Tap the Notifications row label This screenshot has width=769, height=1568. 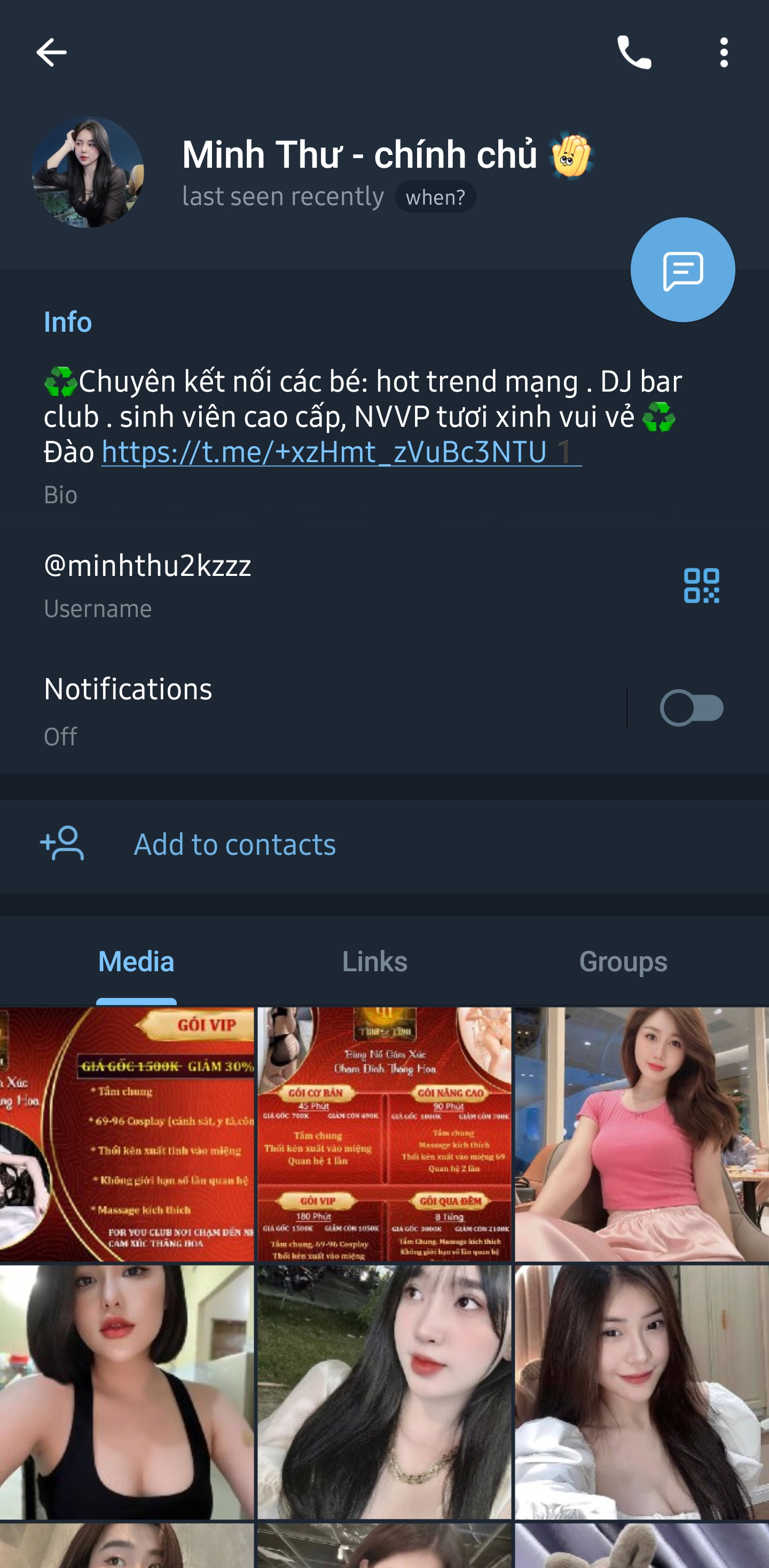coord(128,689)
